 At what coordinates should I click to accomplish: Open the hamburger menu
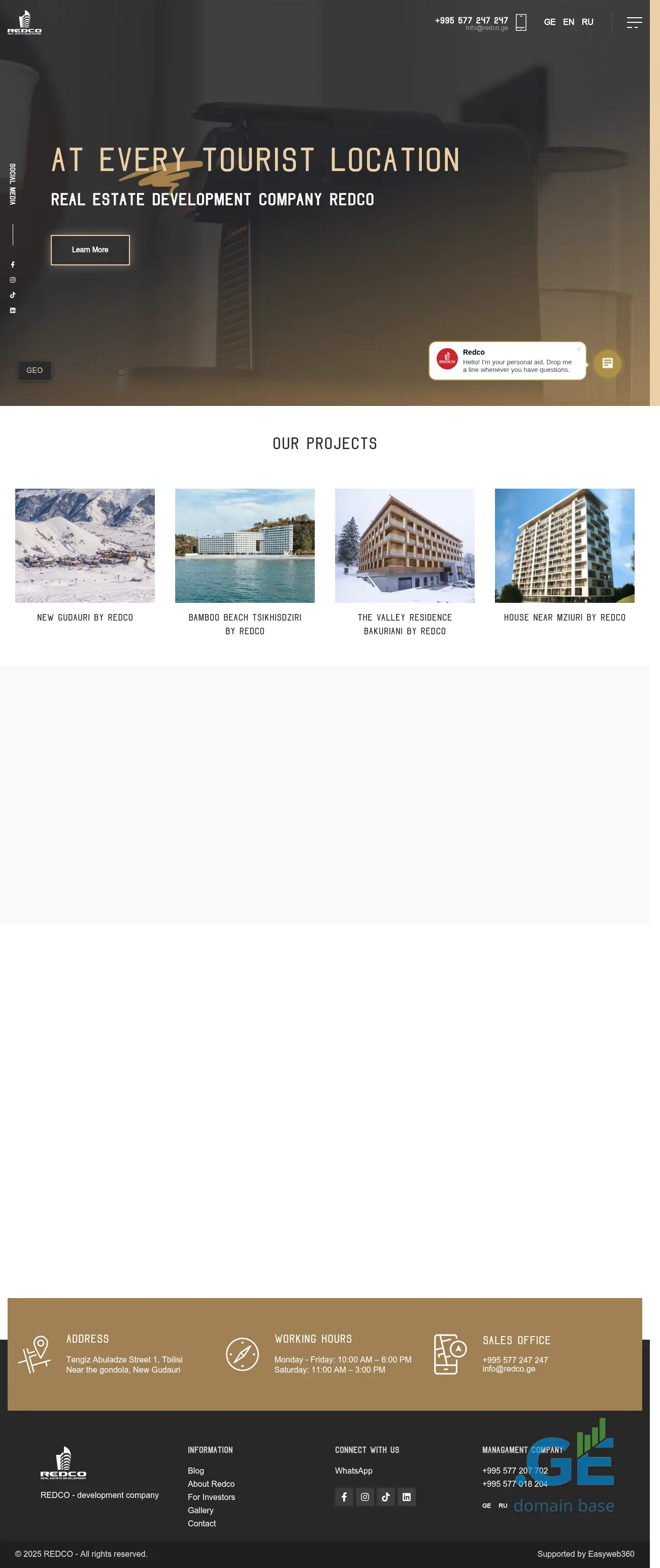[x=634, y=22]
